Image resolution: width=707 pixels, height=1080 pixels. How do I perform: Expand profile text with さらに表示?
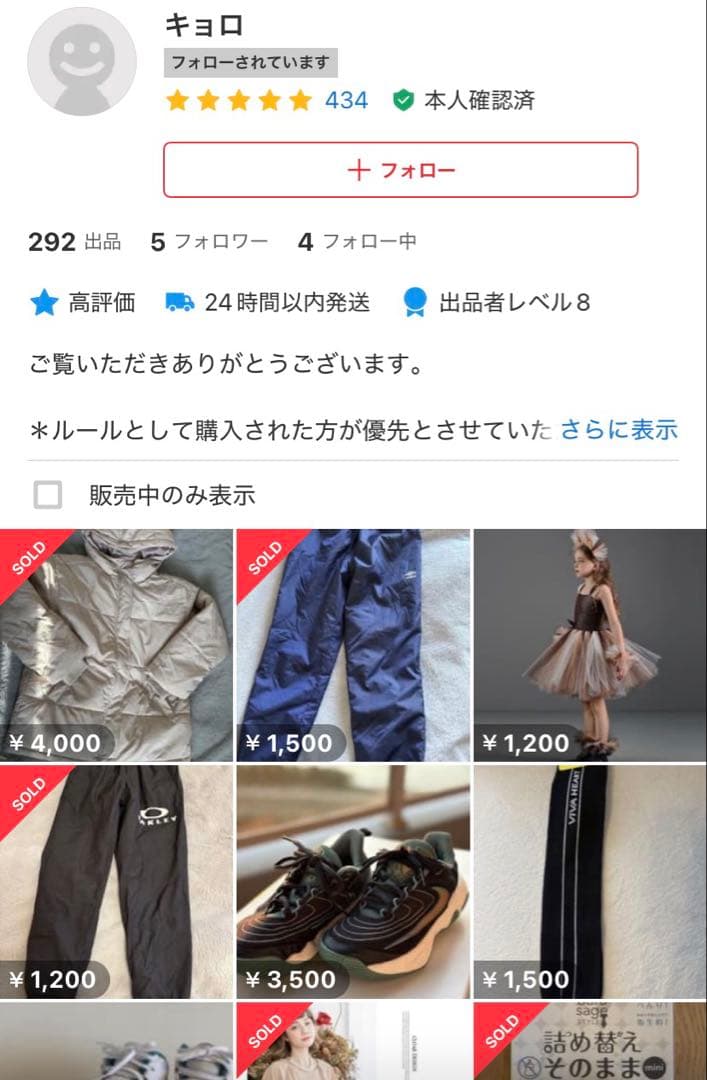618,430
